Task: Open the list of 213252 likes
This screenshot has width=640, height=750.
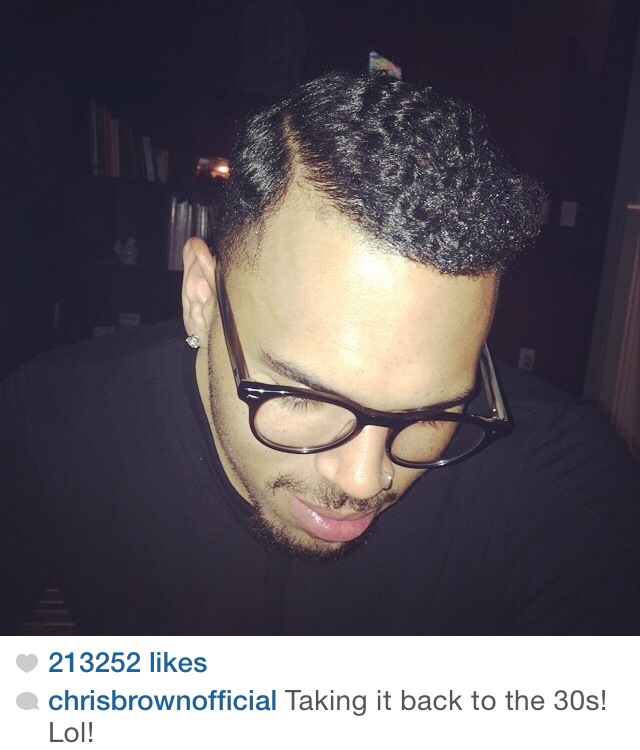Action: point(127,663)
